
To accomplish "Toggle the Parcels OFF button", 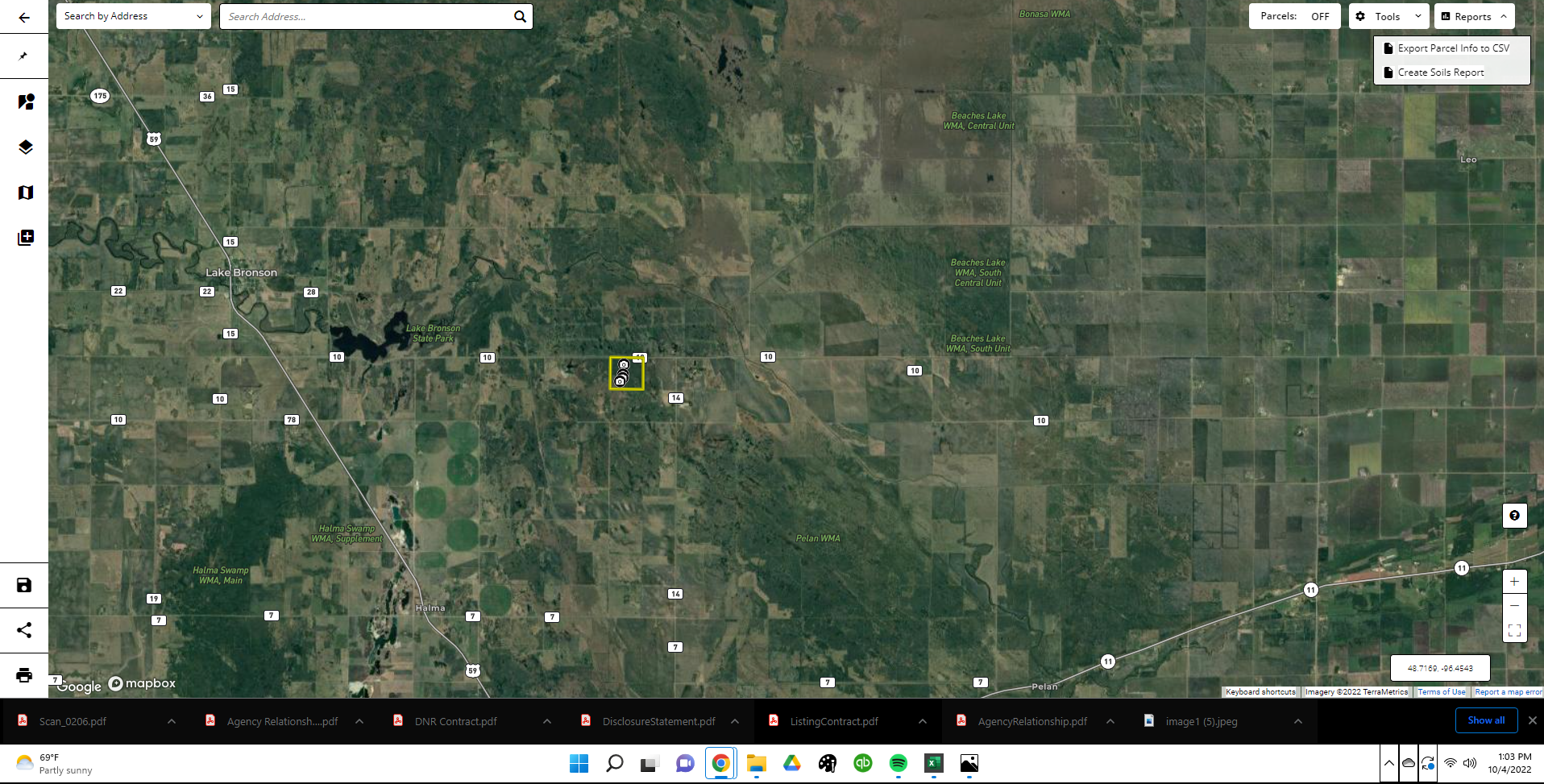I will pos(1294,16).
